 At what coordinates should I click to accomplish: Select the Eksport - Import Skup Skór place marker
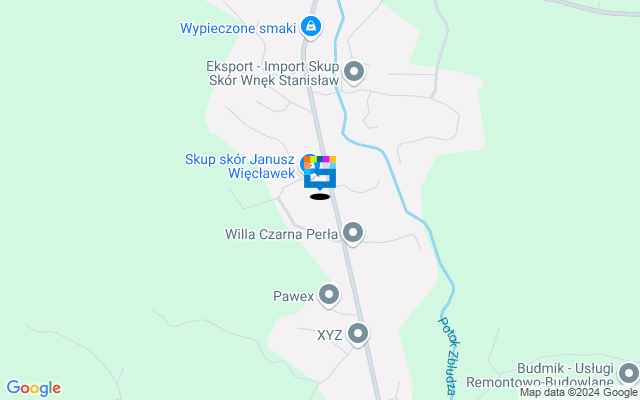click(353, 72)
